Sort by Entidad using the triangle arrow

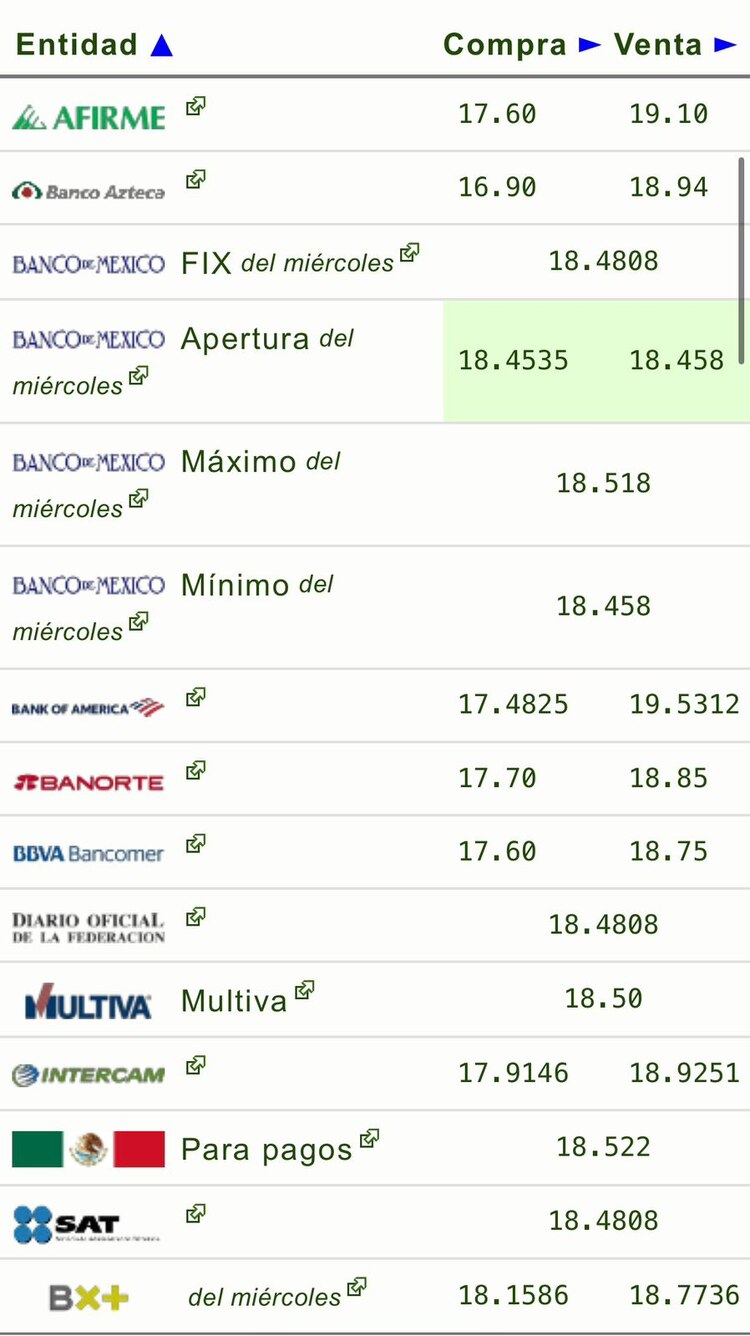pos(163,44)
